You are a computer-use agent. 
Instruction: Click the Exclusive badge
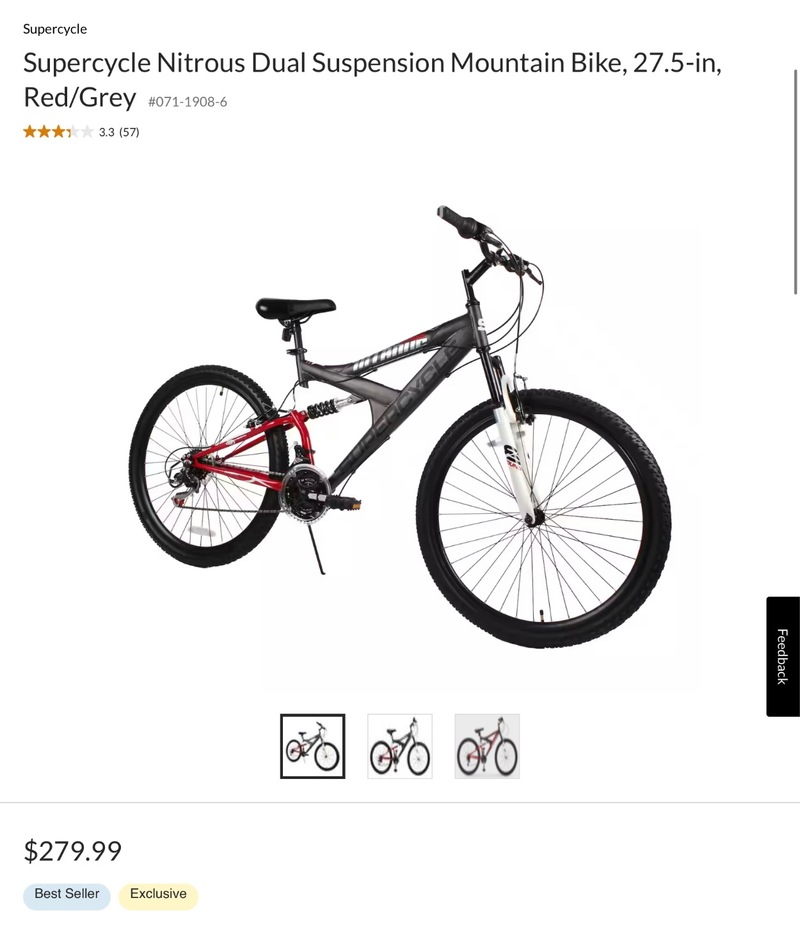tap(158, 894)
